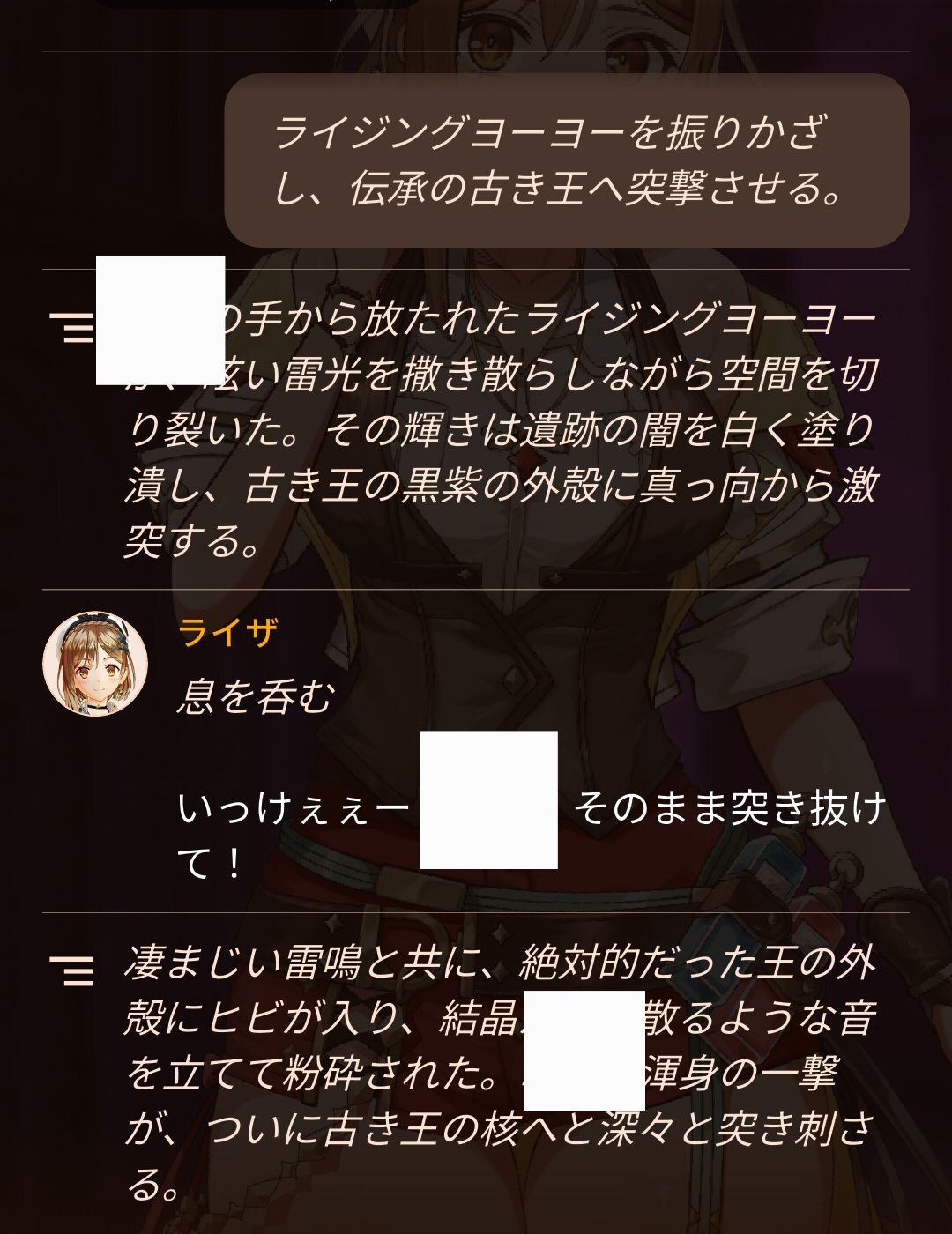952x1234 pixels.
Task: Tap the ライザ character name
Action: point(228,632)
